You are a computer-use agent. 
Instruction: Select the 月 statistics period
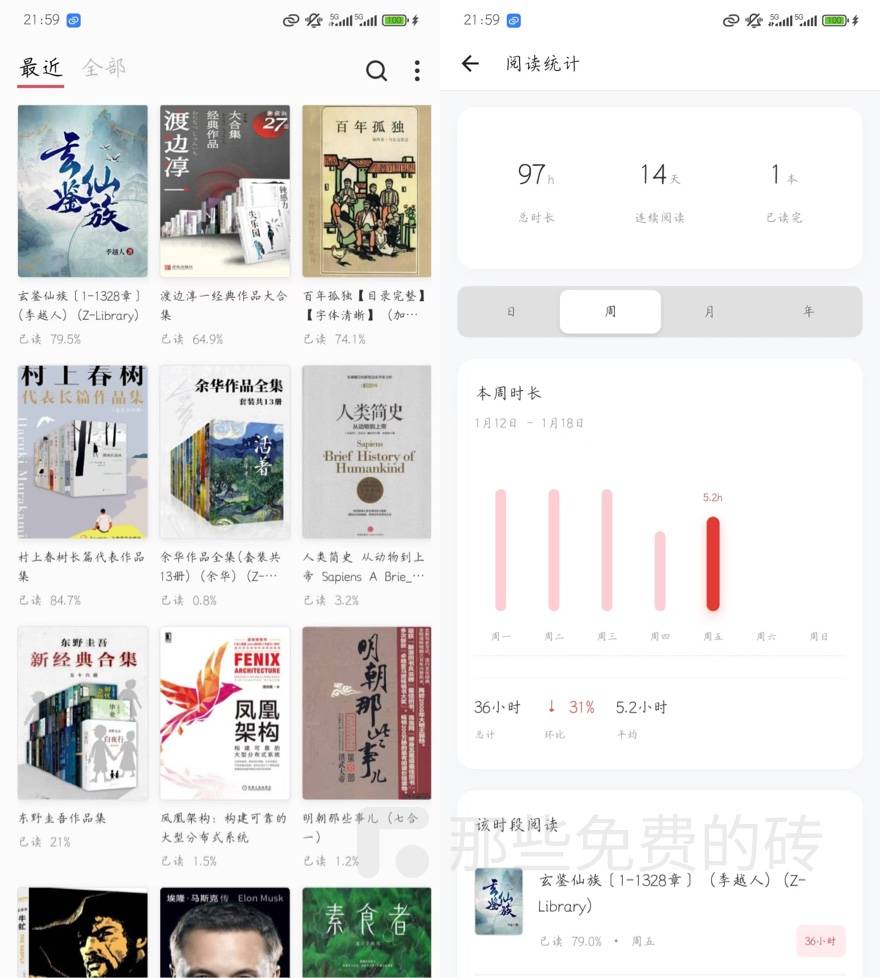click(709, 311)
